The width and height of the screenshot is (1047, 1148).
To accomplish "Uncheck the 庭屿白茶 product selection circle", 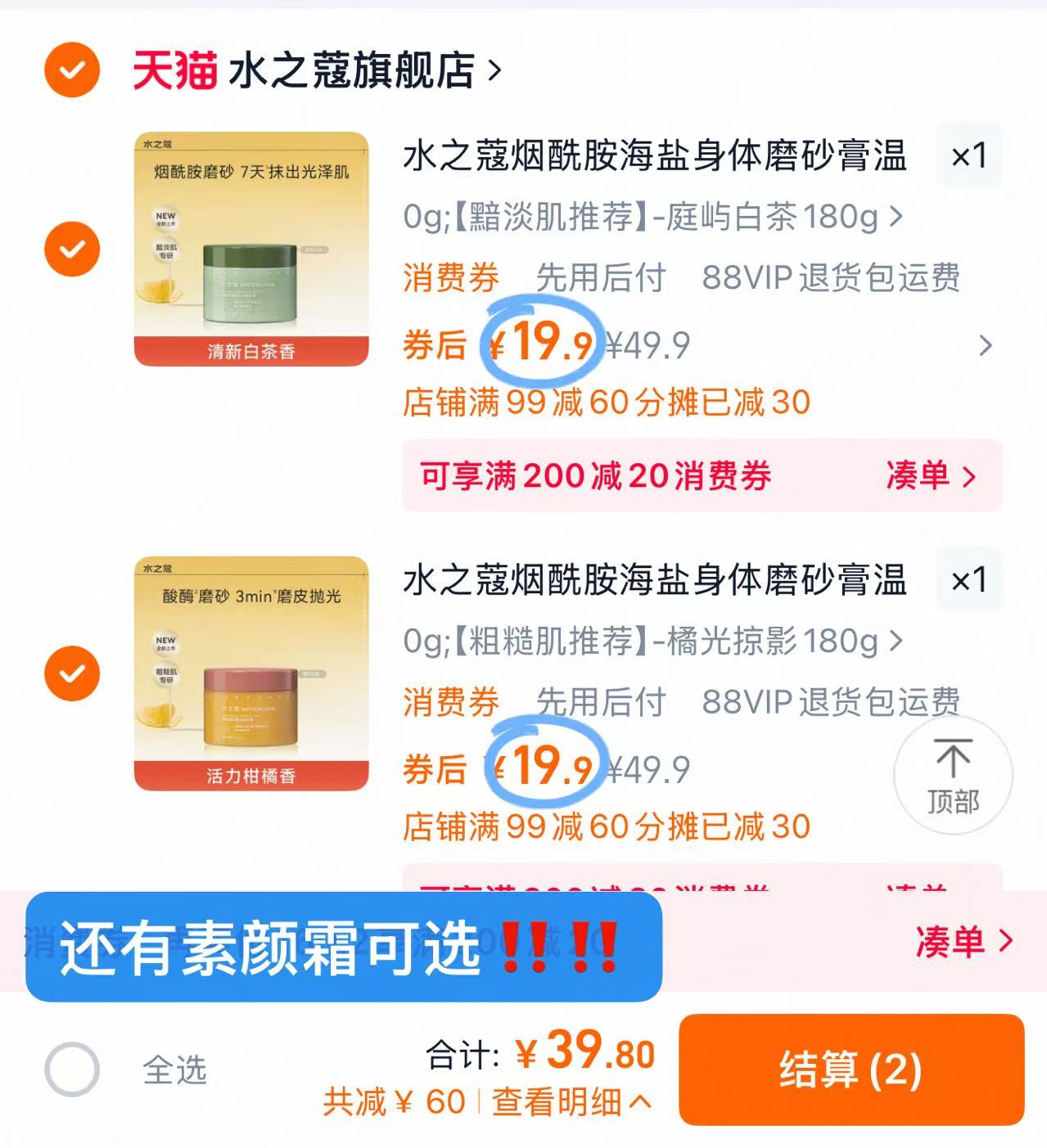I will click(x=71, y=247).
